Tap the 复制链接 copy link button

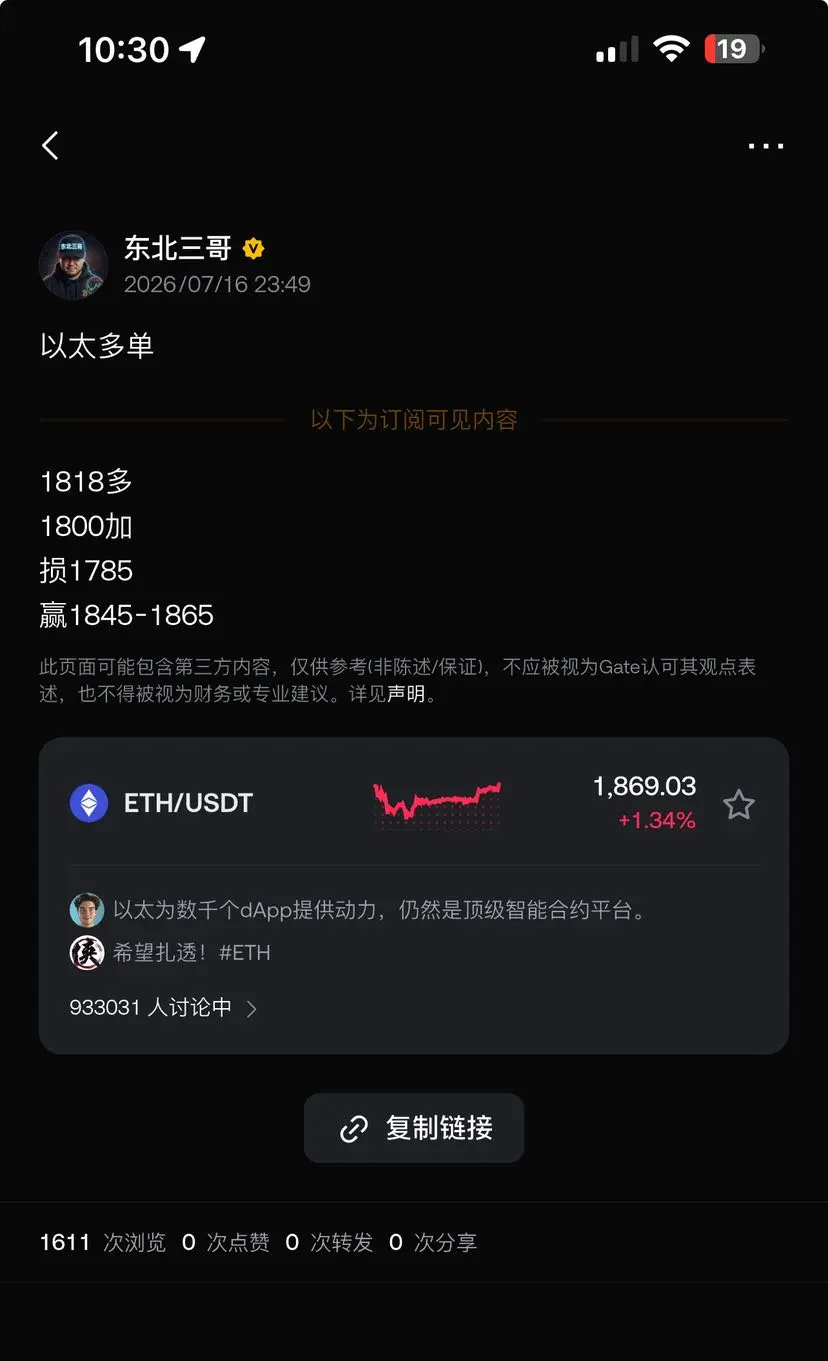(414, 1128)
